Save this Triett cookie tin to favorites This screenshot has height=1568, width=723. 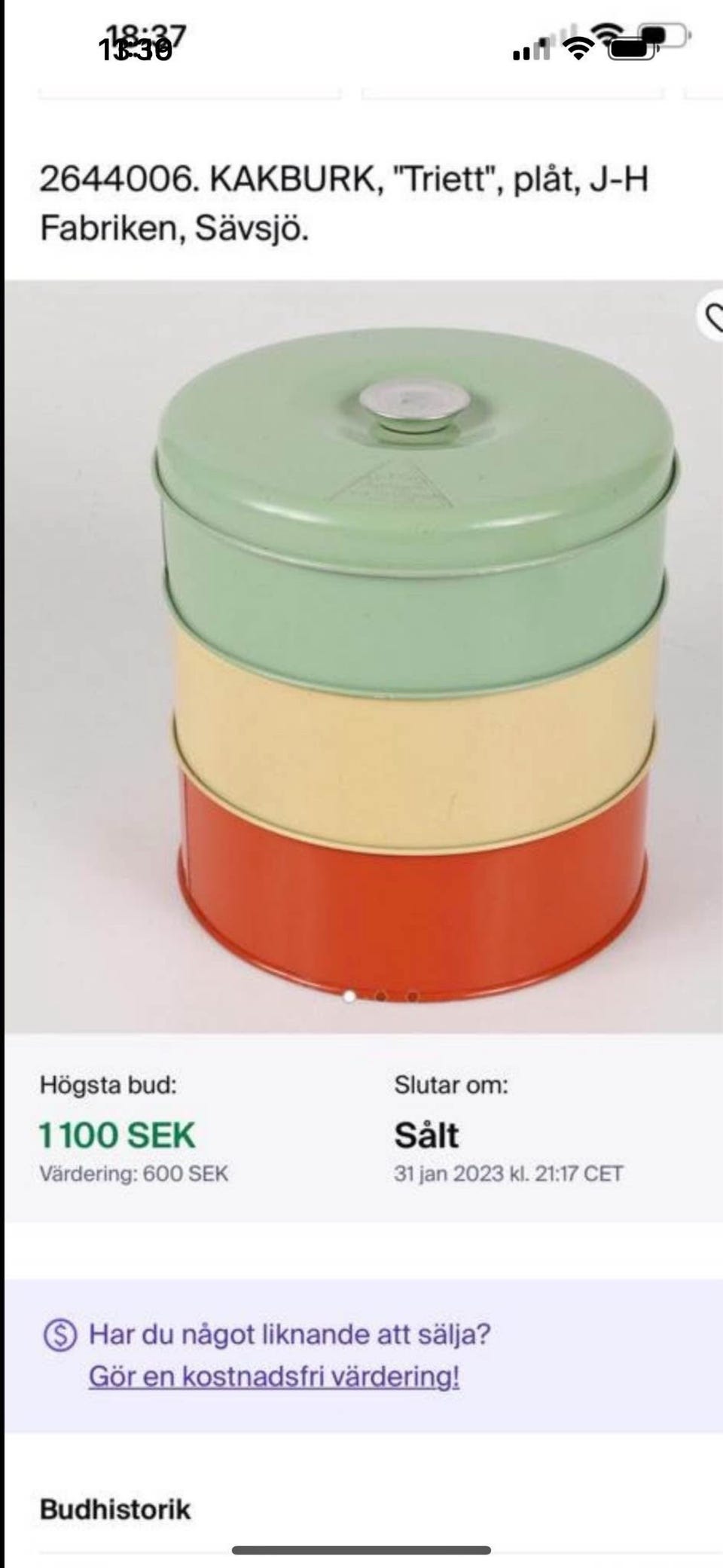712,316
